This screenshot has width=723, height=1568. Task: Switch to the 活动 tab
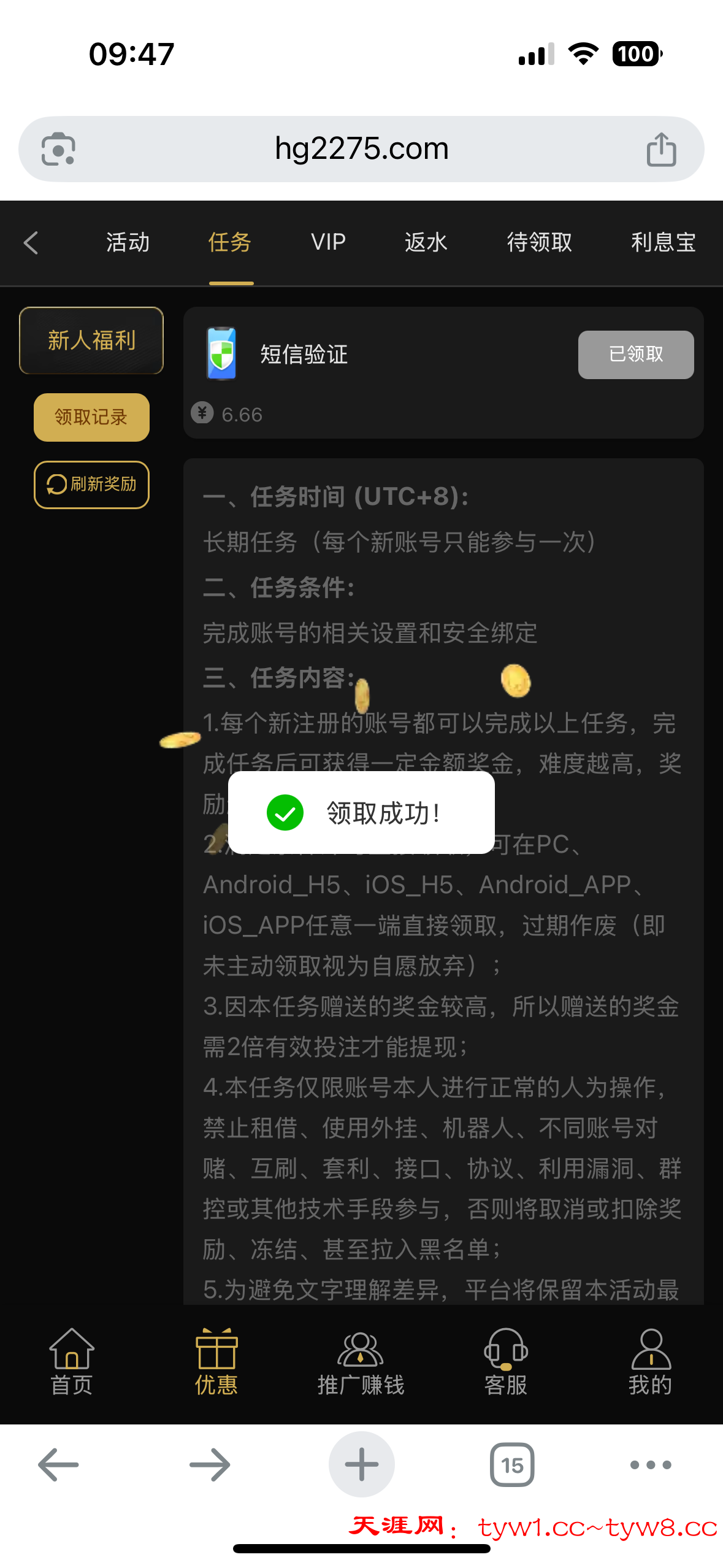(x=128, y=242)
